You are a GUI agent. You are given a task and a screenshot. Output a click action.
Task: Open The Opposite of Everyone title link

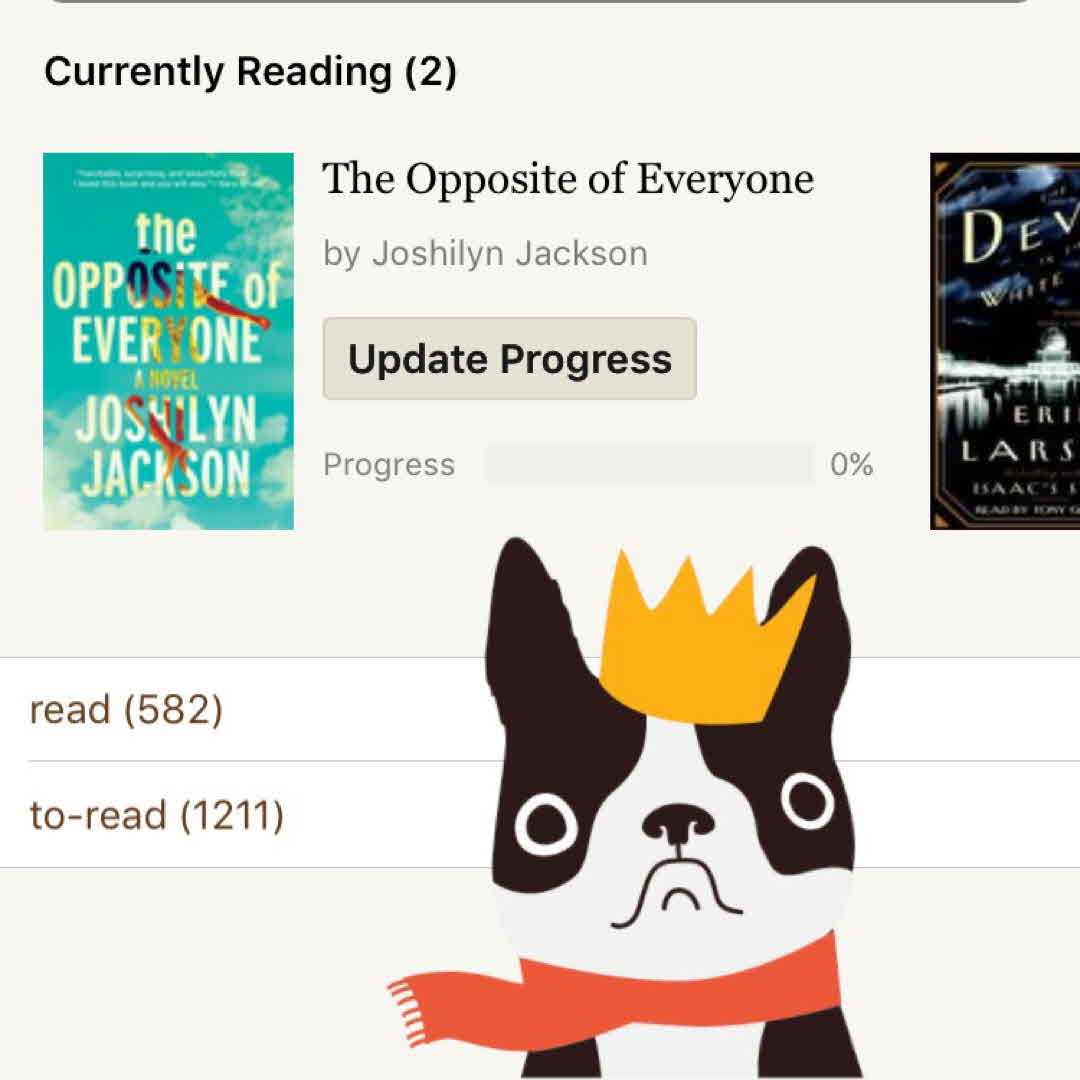point(567,180)
